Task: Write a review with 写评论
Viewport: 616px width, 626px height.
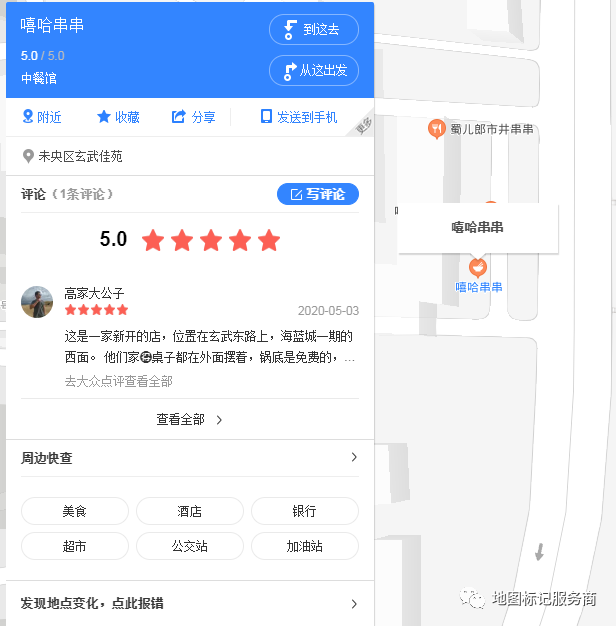Action: coord(317,194)
